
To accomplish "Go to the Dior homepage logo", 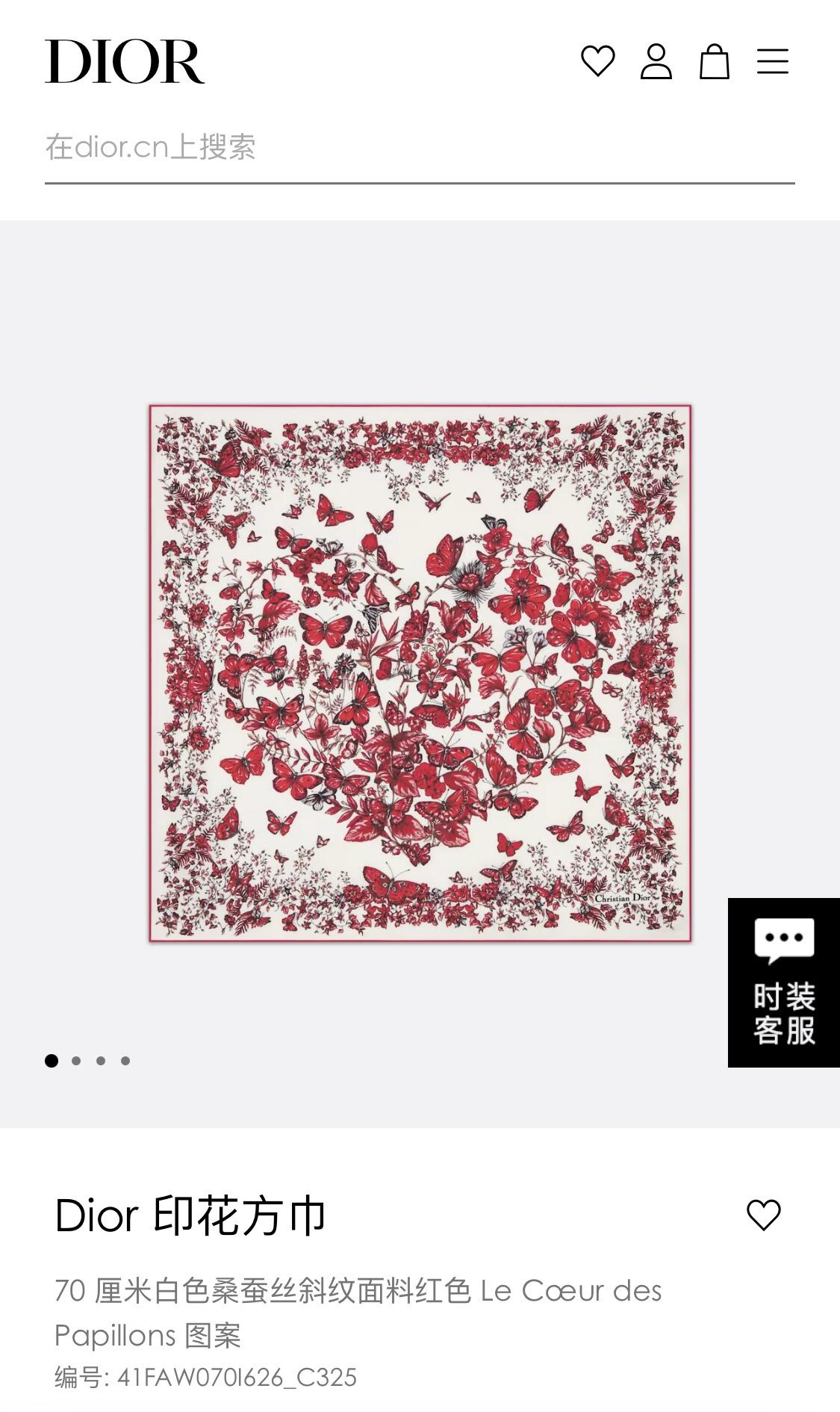I will click(125, 62).
